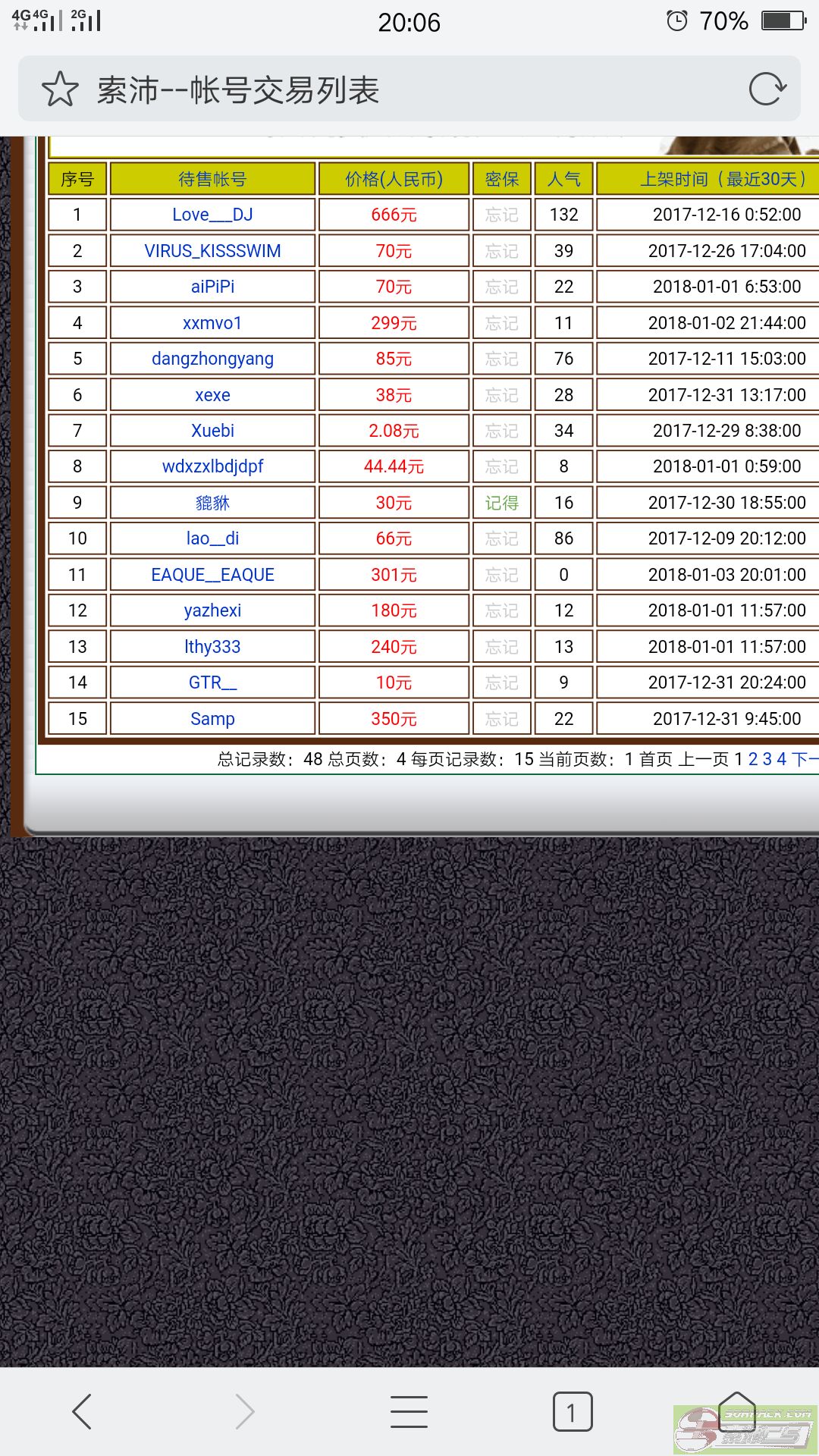Open the browser tabs switcher
Screen dimensions: 819x1456
572,1411
